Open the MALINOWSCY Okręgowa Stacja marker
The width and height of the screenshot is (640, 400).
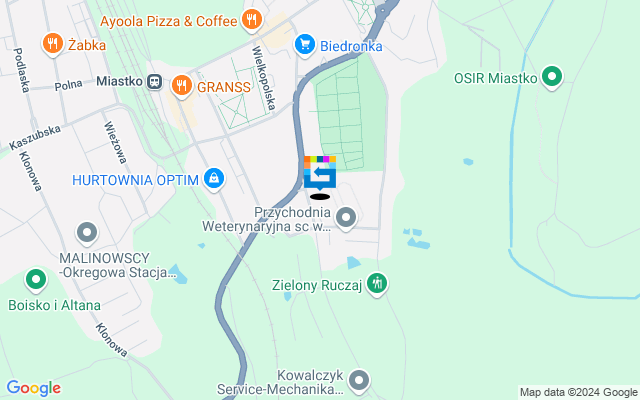[87, 234]
